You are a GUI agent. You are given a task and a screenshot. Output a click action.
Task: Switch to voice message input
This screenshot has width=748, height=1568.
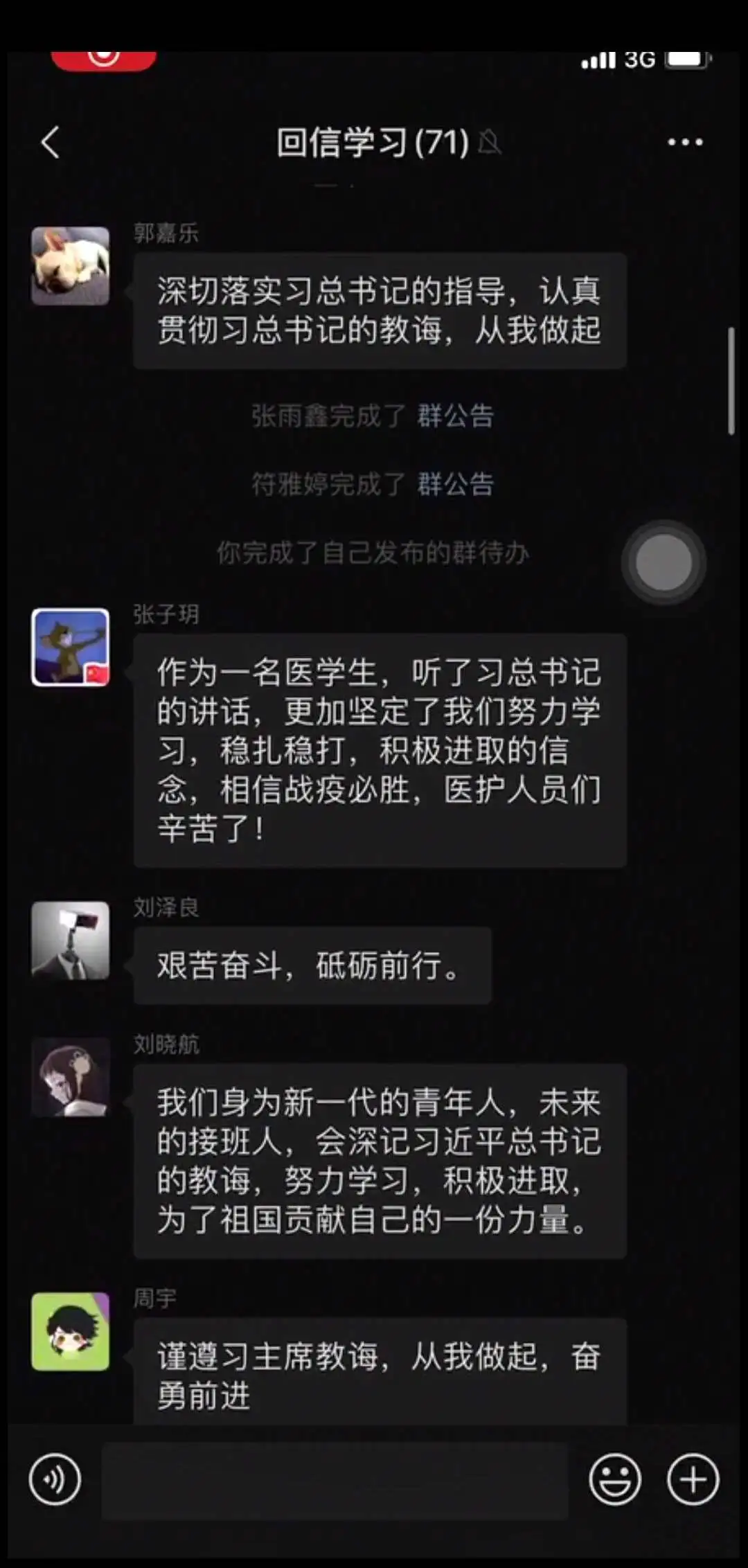point(55,1479)
